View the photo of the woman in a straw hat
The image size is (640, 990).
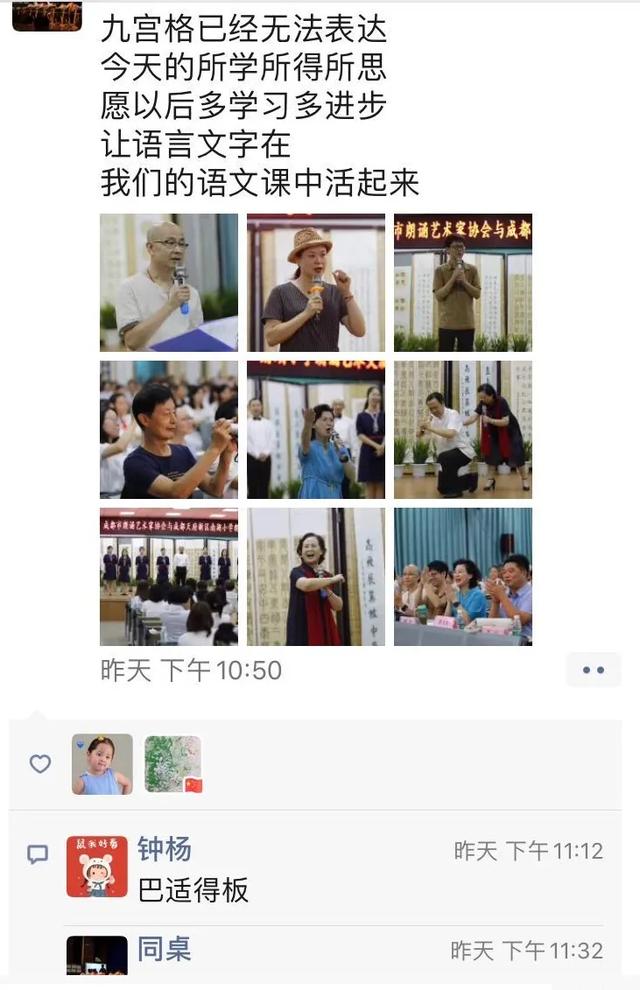pos(316,282)
